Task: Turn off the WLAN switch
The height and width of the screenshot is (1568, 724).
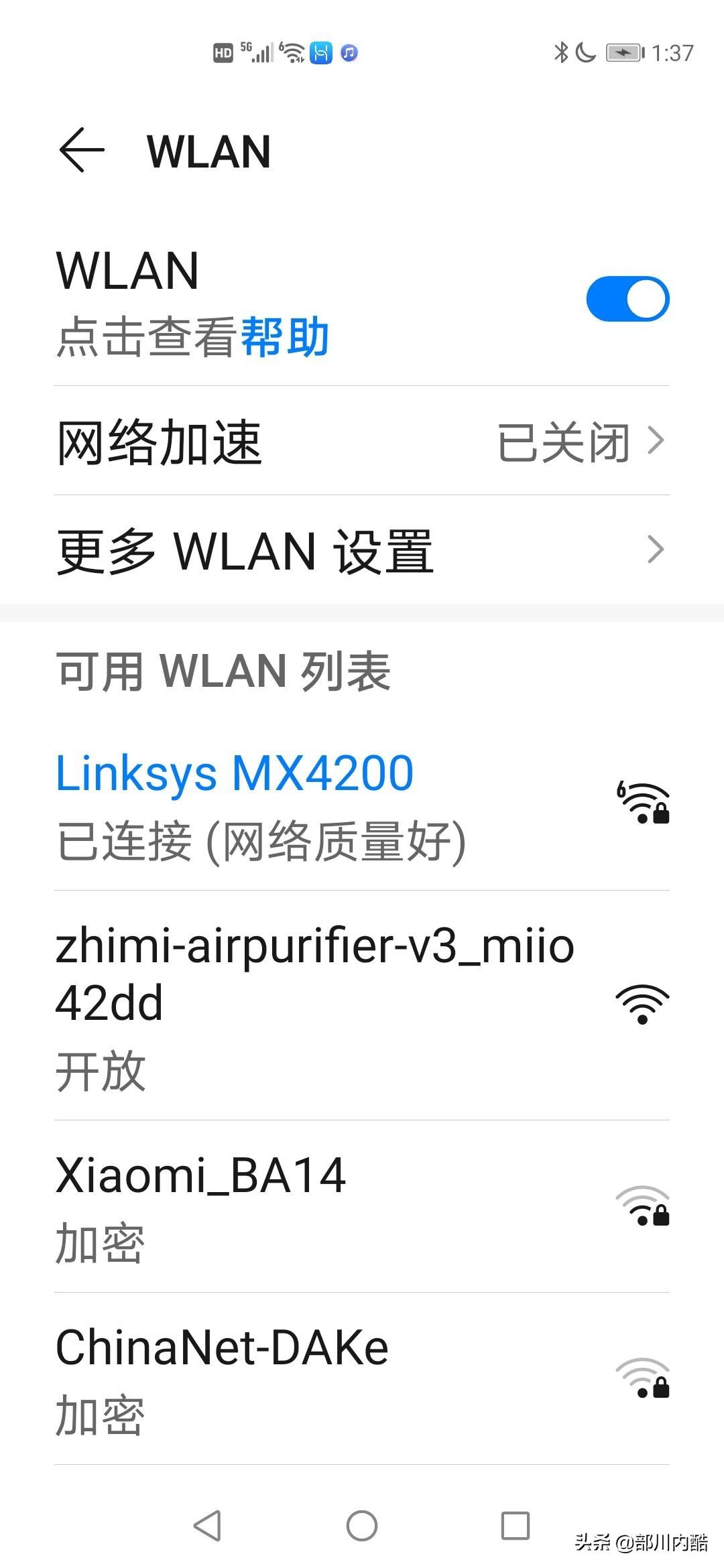Action: pyautogui.click(x=627, y=299)
